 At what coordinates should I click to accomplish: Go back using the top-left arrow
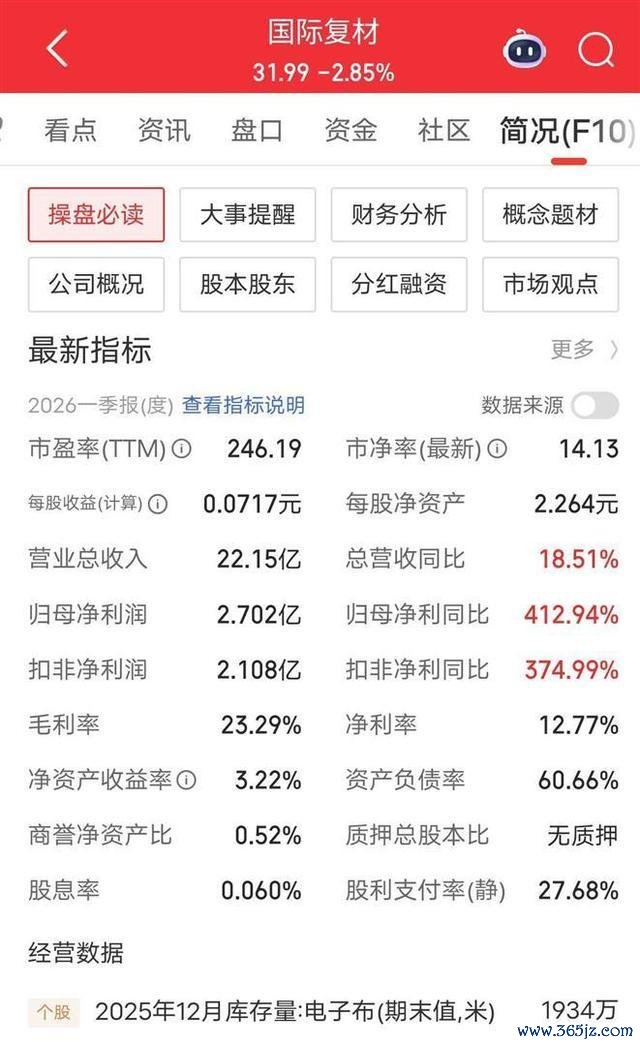click(x=57, y=49)
